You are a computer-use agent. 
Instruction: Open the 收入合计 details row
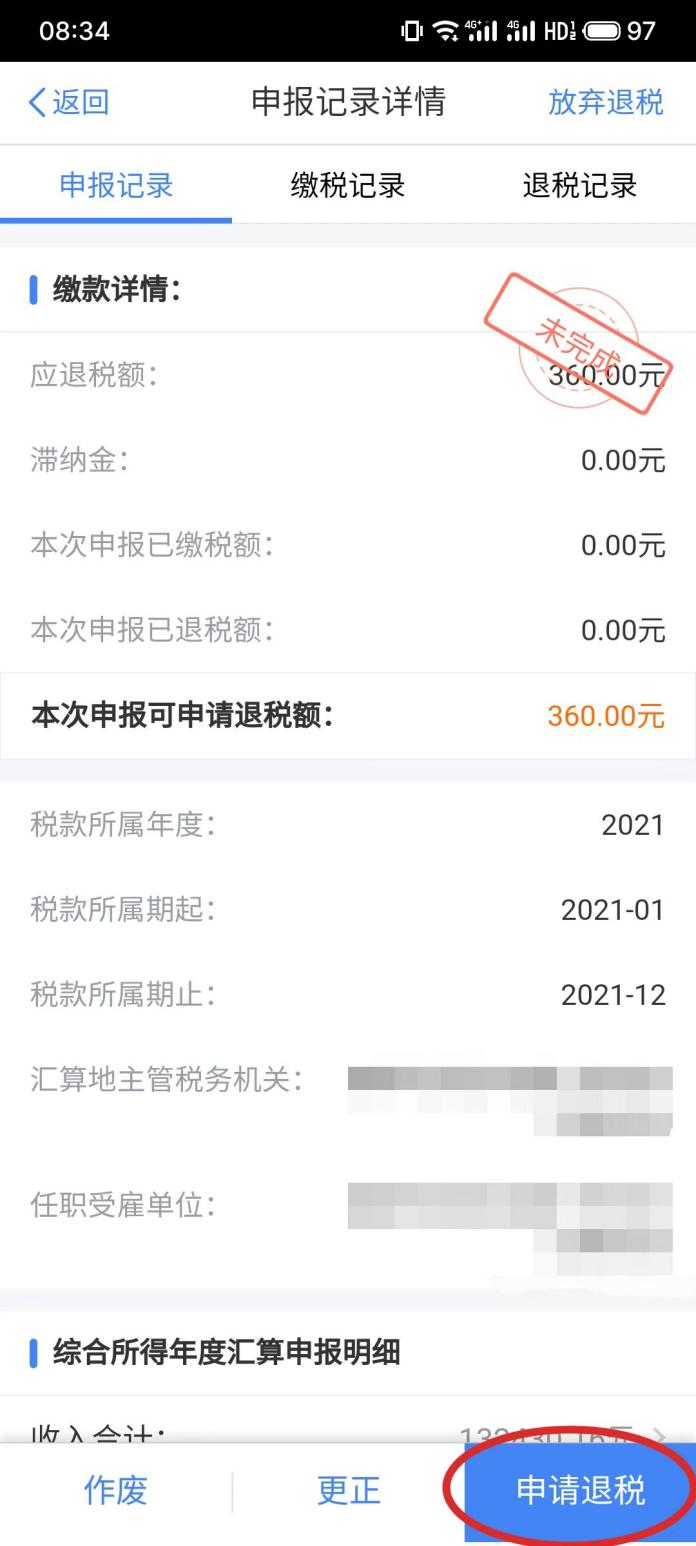point(348,1432)
